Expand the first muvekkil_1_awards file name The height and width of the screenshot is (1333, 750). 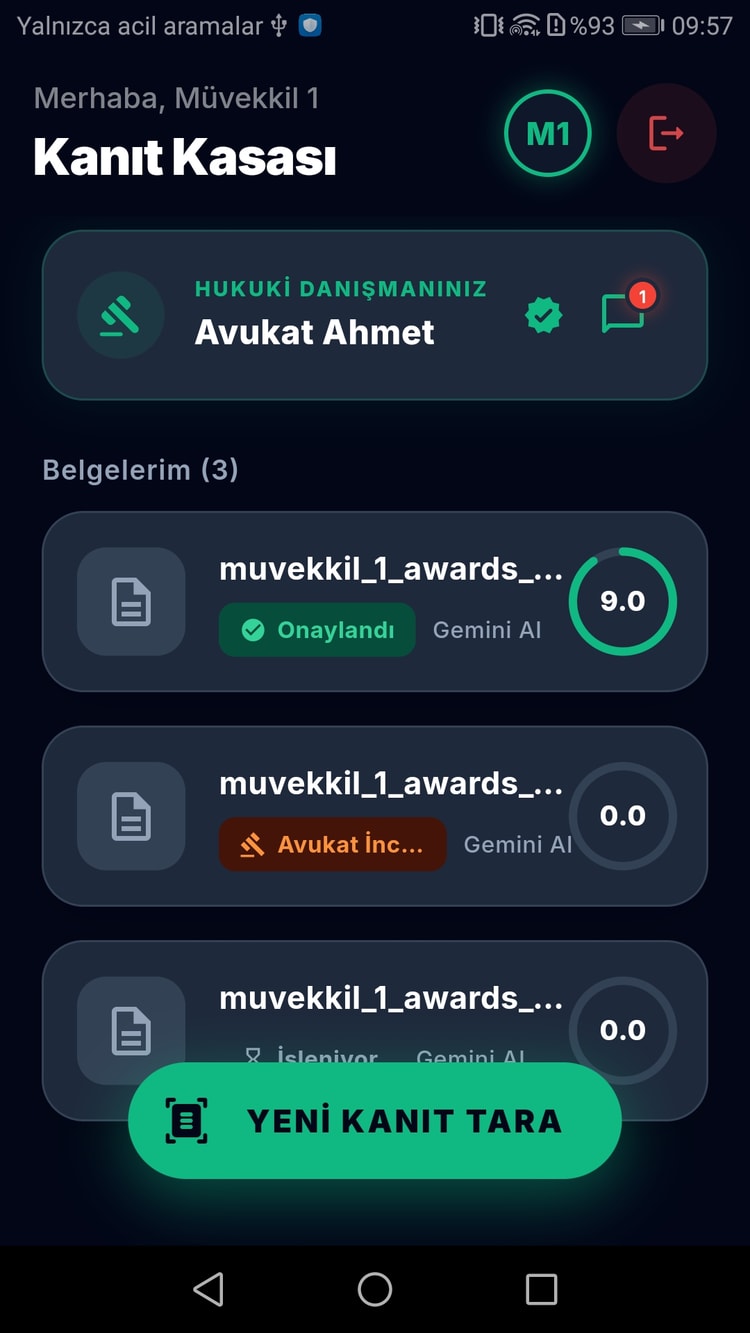393,568
